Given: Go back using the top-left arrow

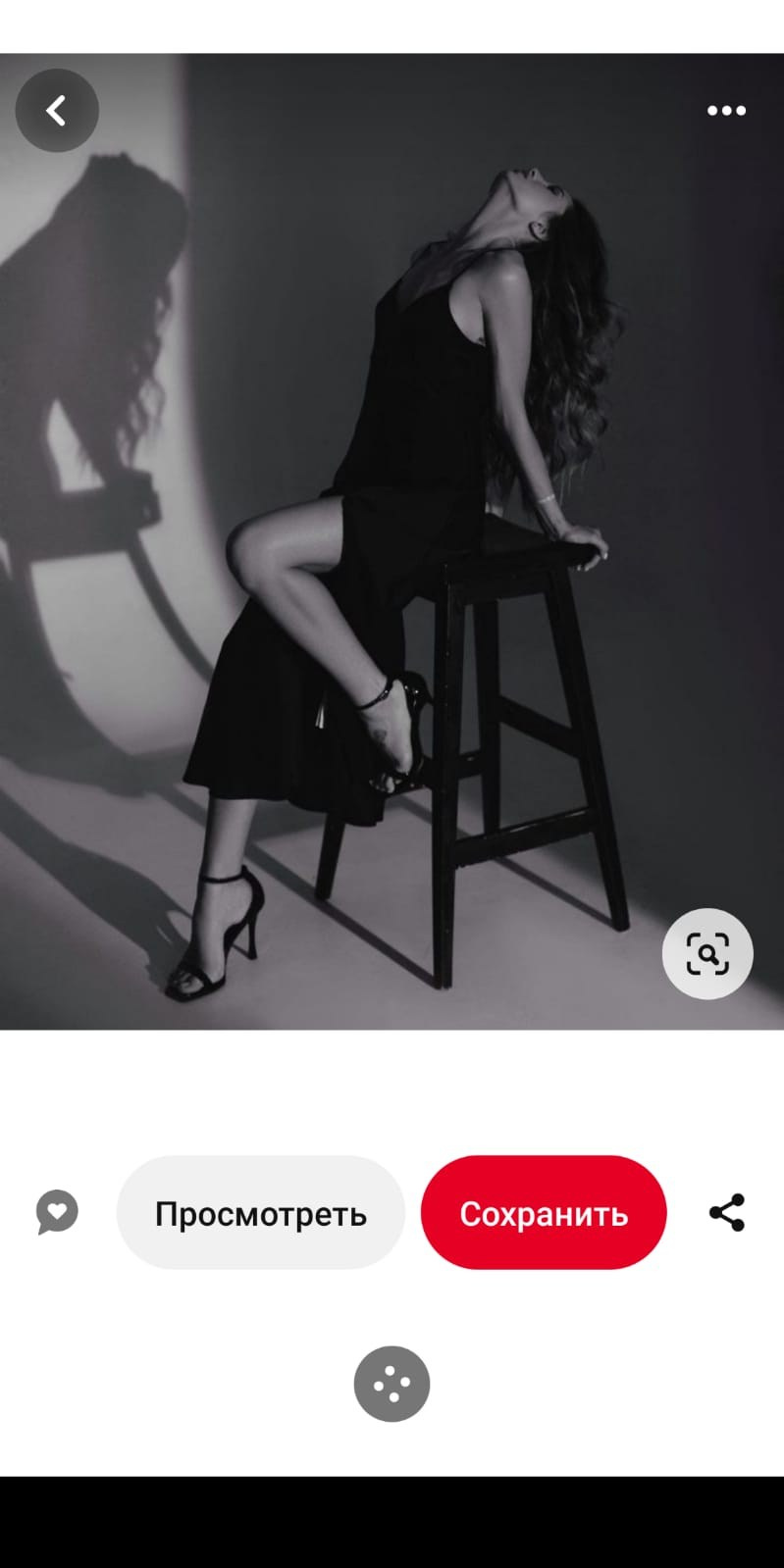Looking at the screenshot, I should [x=57, y=111].
